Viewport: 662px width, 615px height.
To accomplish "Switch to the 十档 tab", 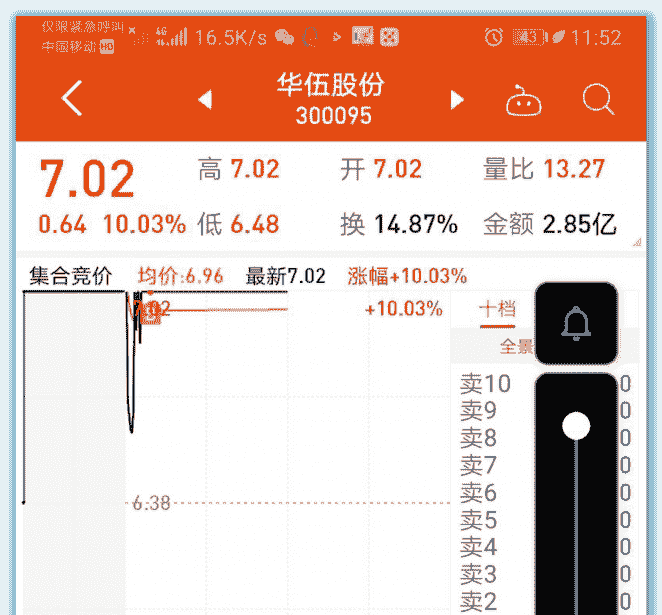I will tap(497, 309).
